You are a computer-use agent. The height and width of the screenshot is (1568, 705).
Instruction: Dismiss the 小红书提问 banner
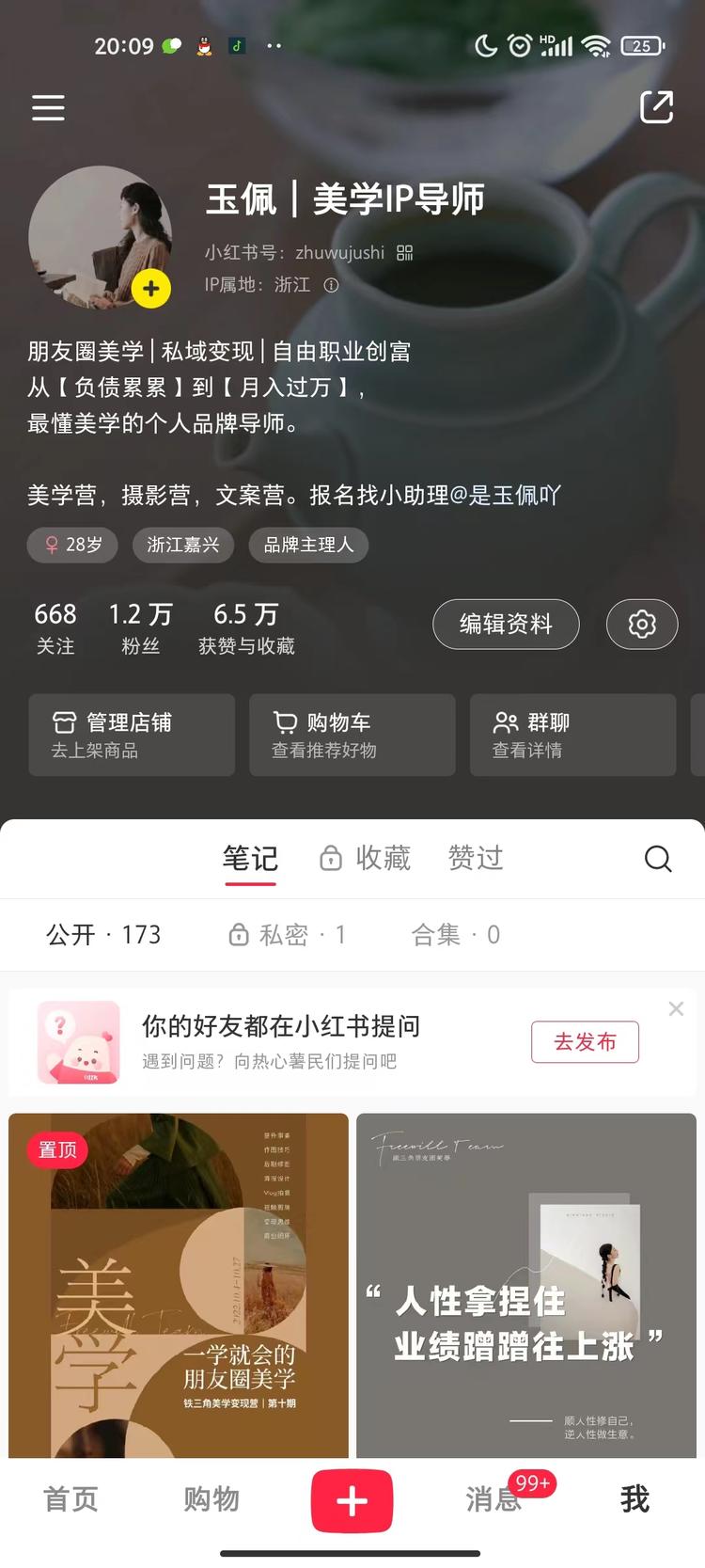(x=676, y=1008)
